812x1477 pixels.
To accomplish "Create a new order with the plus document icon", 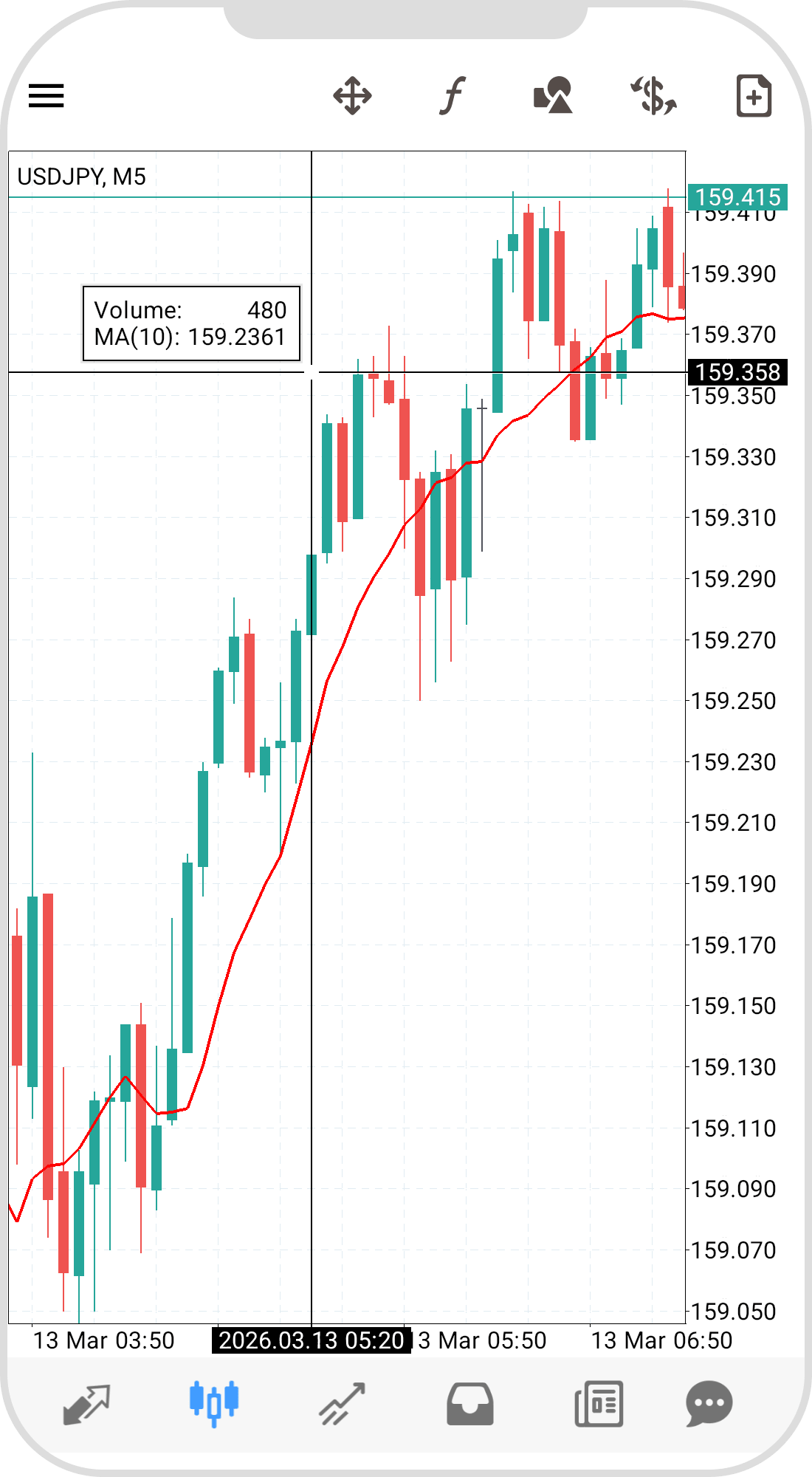I will click(x=754, y=96).
